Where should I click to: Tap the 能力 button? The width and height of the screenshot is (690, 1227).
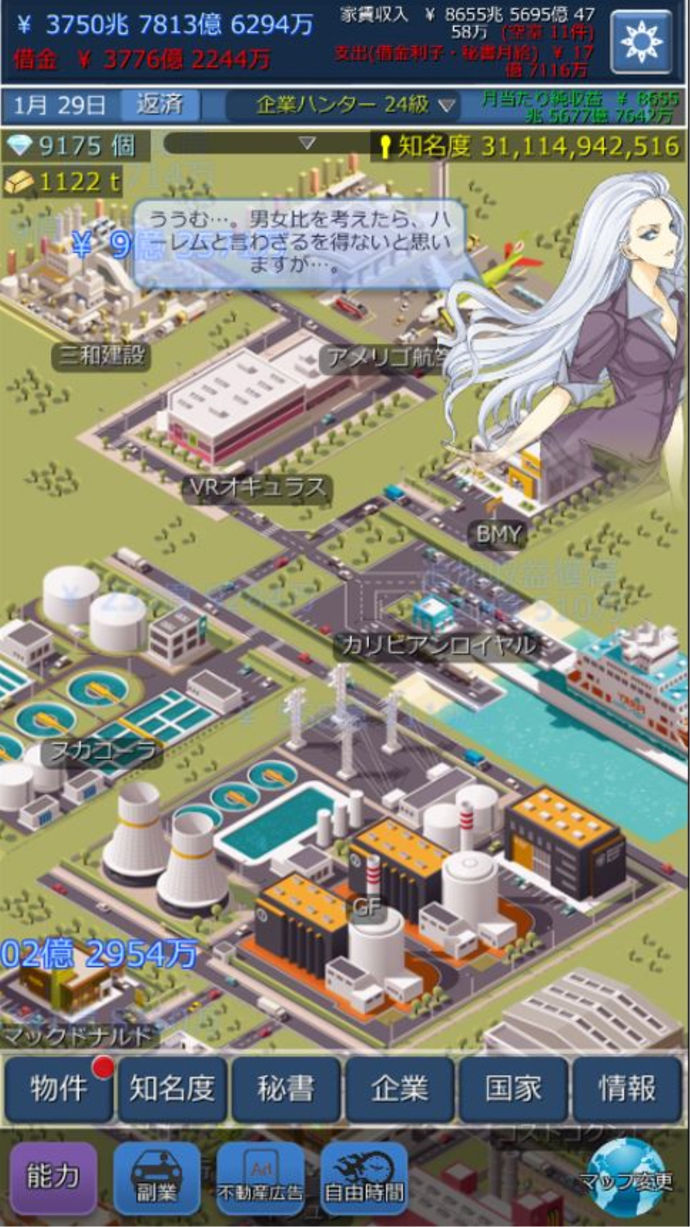coord(54,1177)
